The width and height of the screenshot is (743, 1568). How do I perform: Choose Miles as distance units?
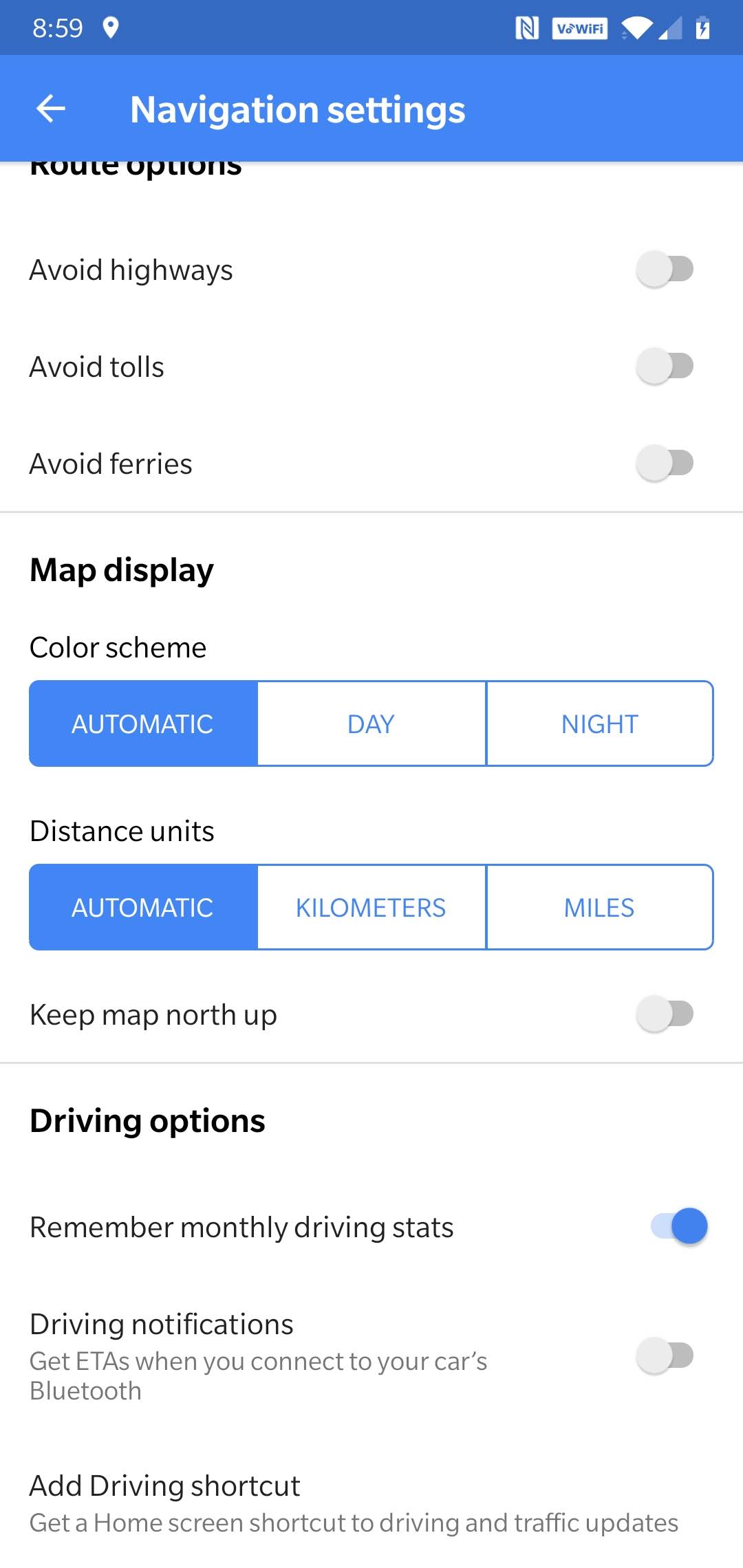click(x=600, y=907)
